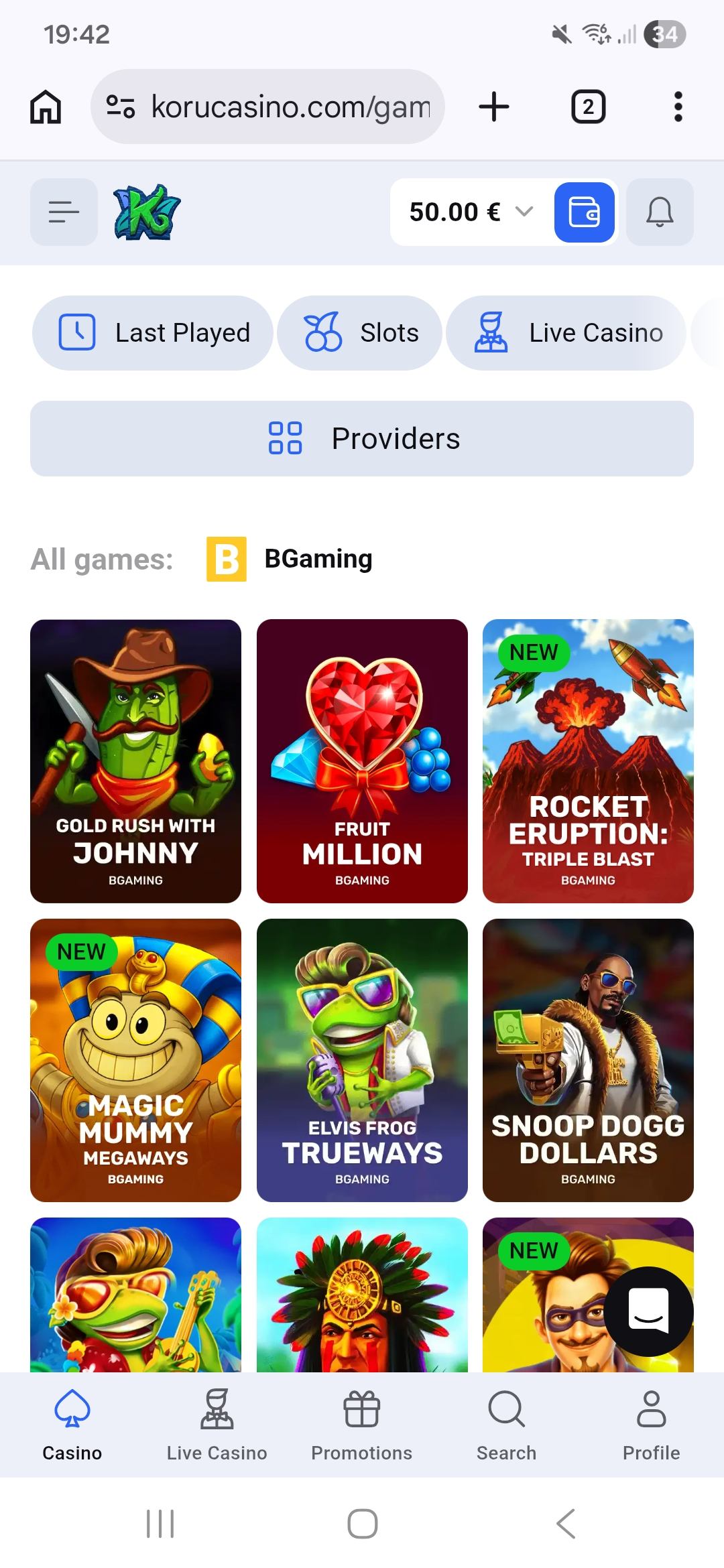724x1568 pixels.
Task: Open the wallet deposit button
Action: click(584, 212)
